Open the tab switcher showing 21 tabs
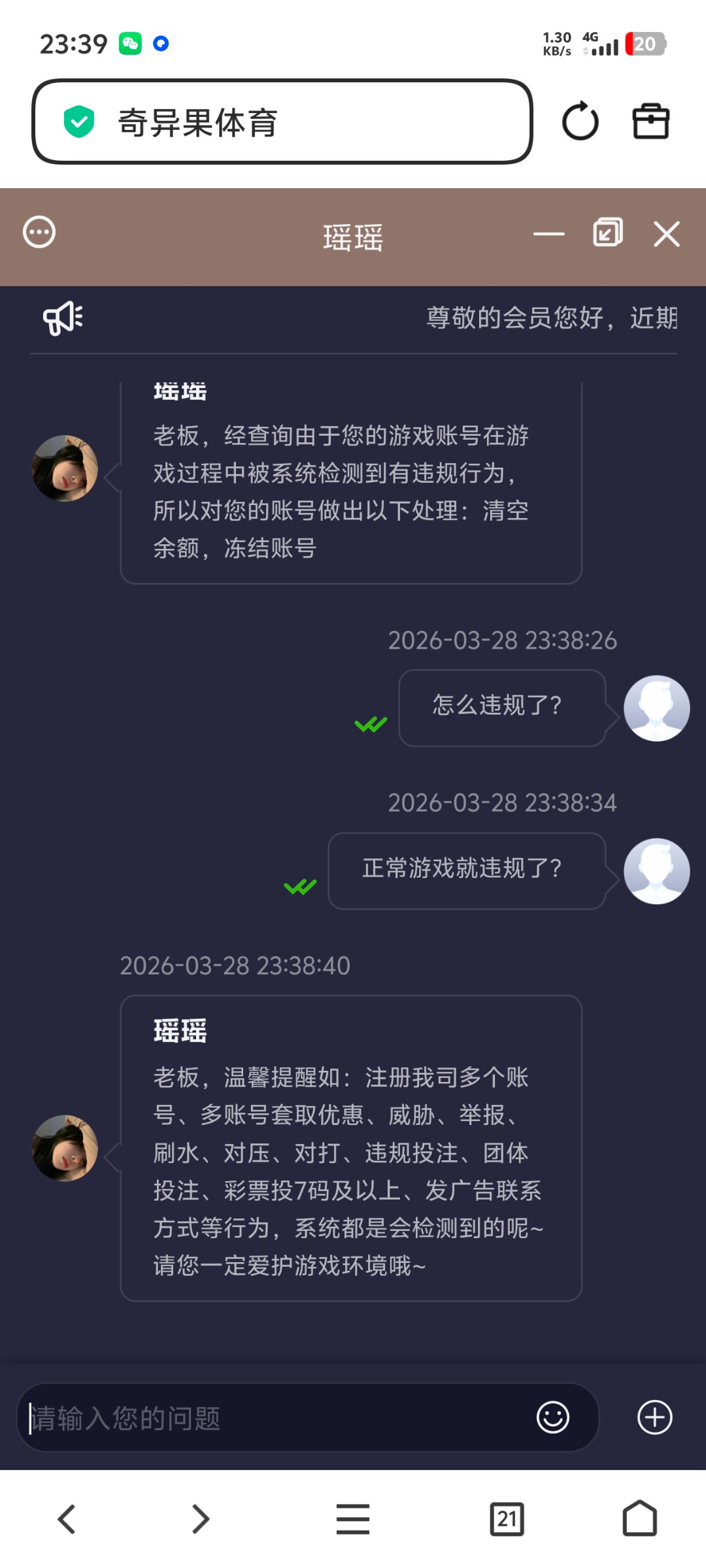 509,1519
